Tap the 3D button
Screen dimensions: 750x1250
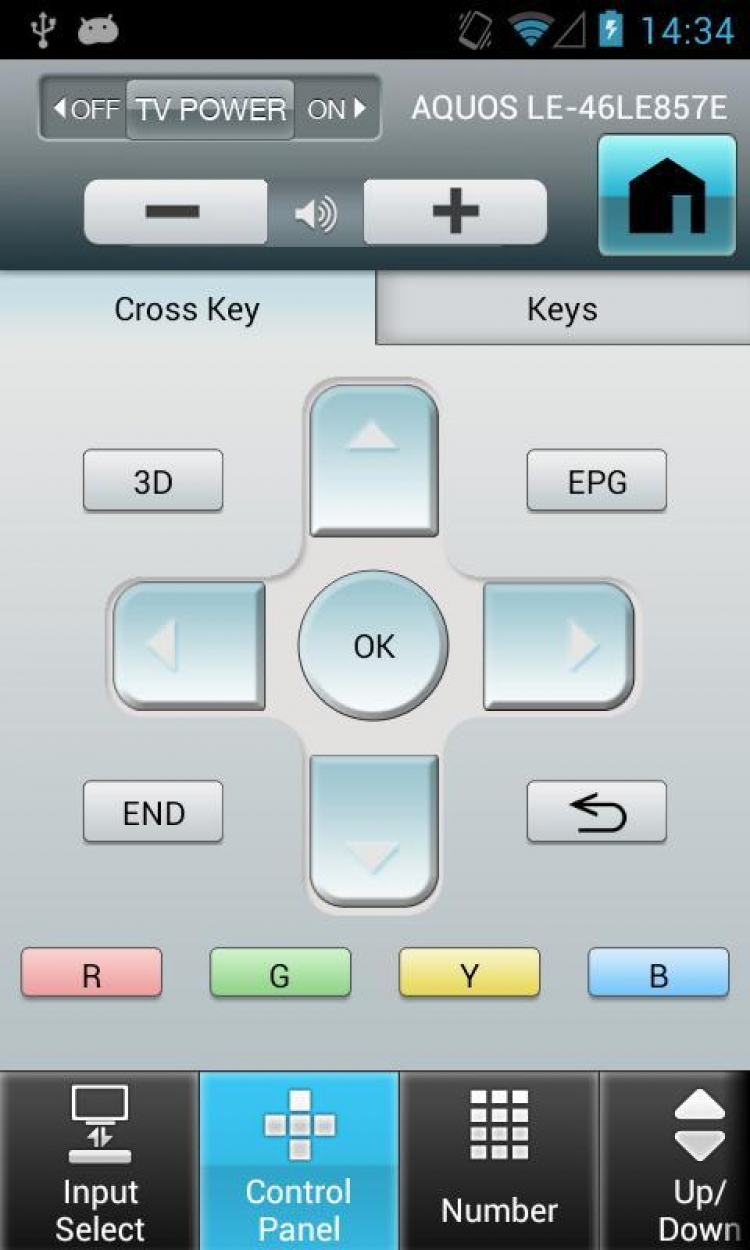click(x=153, y=481)
